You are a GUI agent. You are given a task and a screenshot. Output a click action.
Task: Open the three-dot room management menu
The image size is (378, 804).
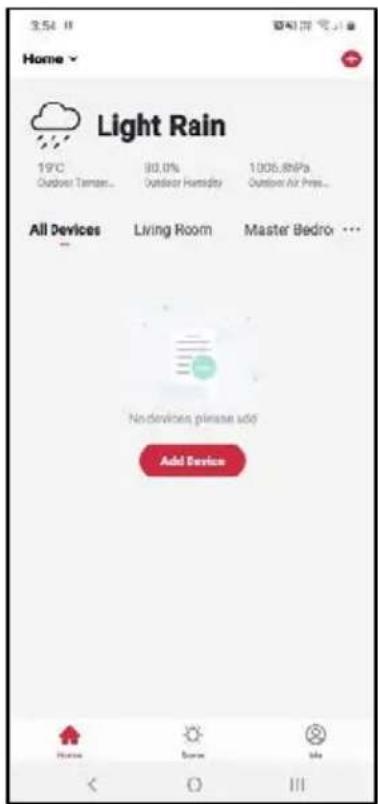coord(352,230)
